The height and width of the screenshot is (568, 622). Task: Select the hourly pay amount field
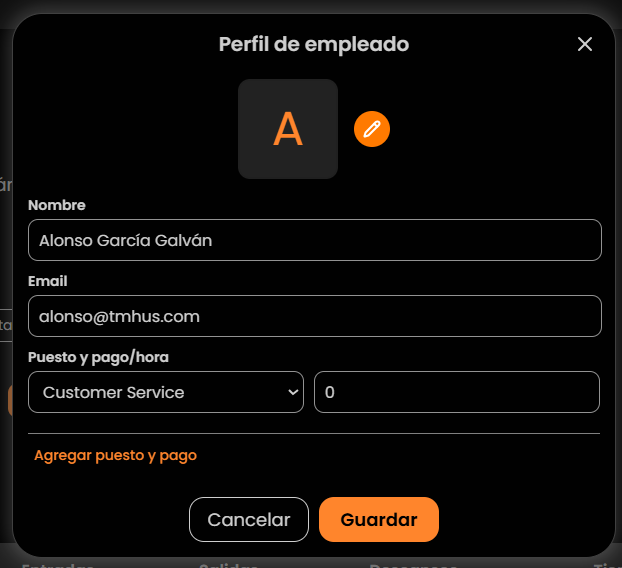[456, 392]
